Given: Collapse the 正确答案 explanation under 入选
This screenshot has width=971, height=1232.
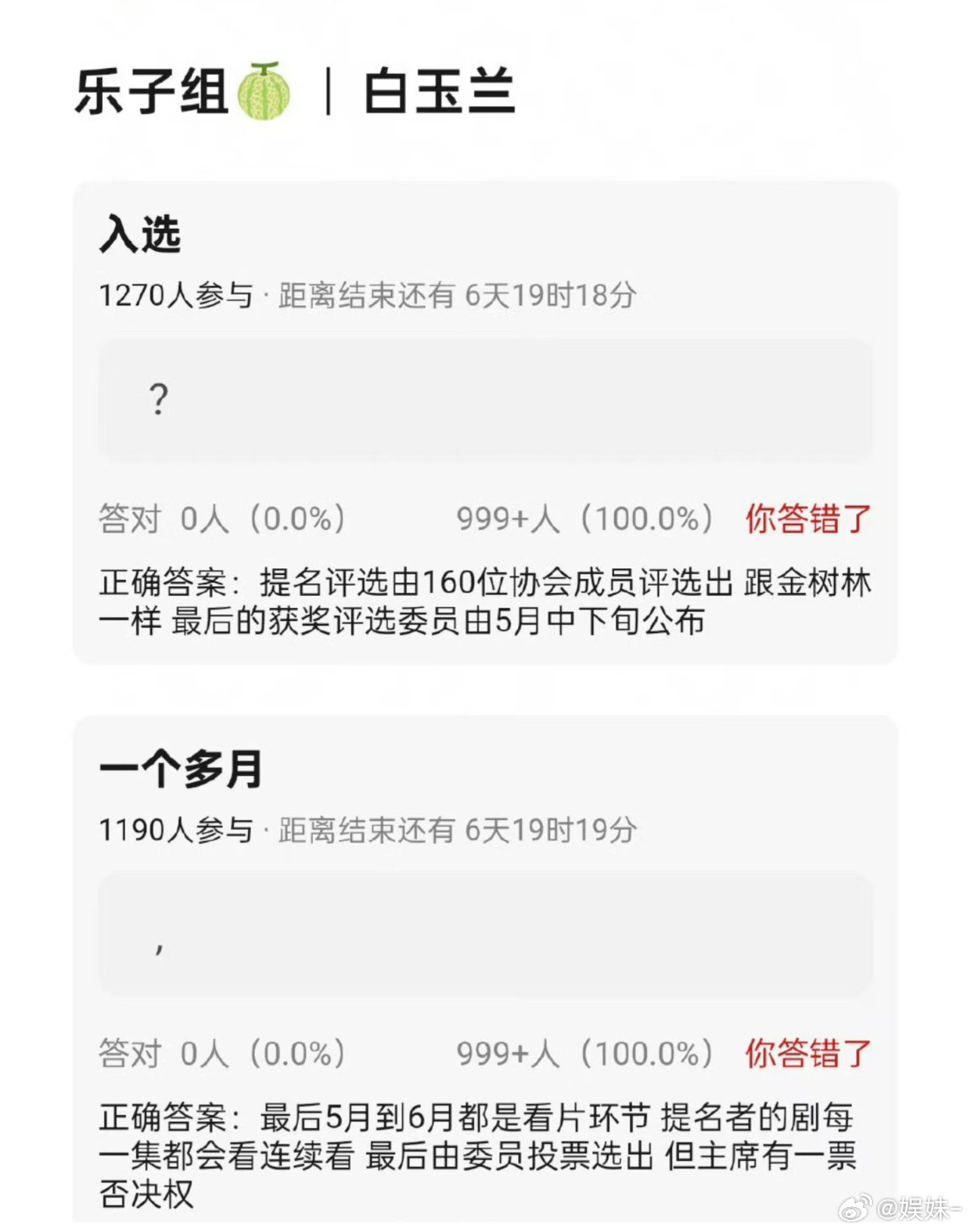Looking at the screenshot, I should (484, 601).
